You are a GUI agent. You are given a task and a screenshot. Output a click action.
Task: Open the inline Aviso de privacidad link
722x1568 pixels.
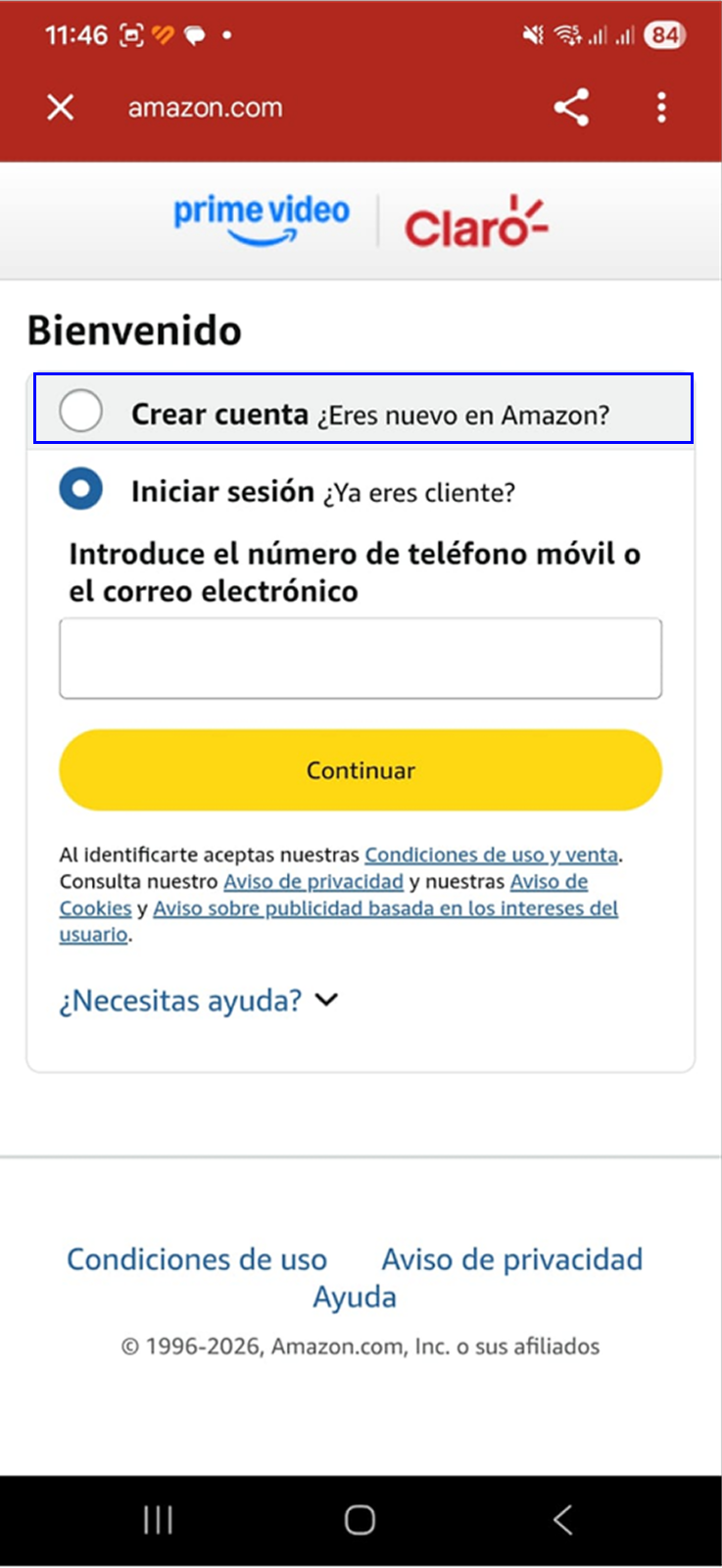coord(313,881)
